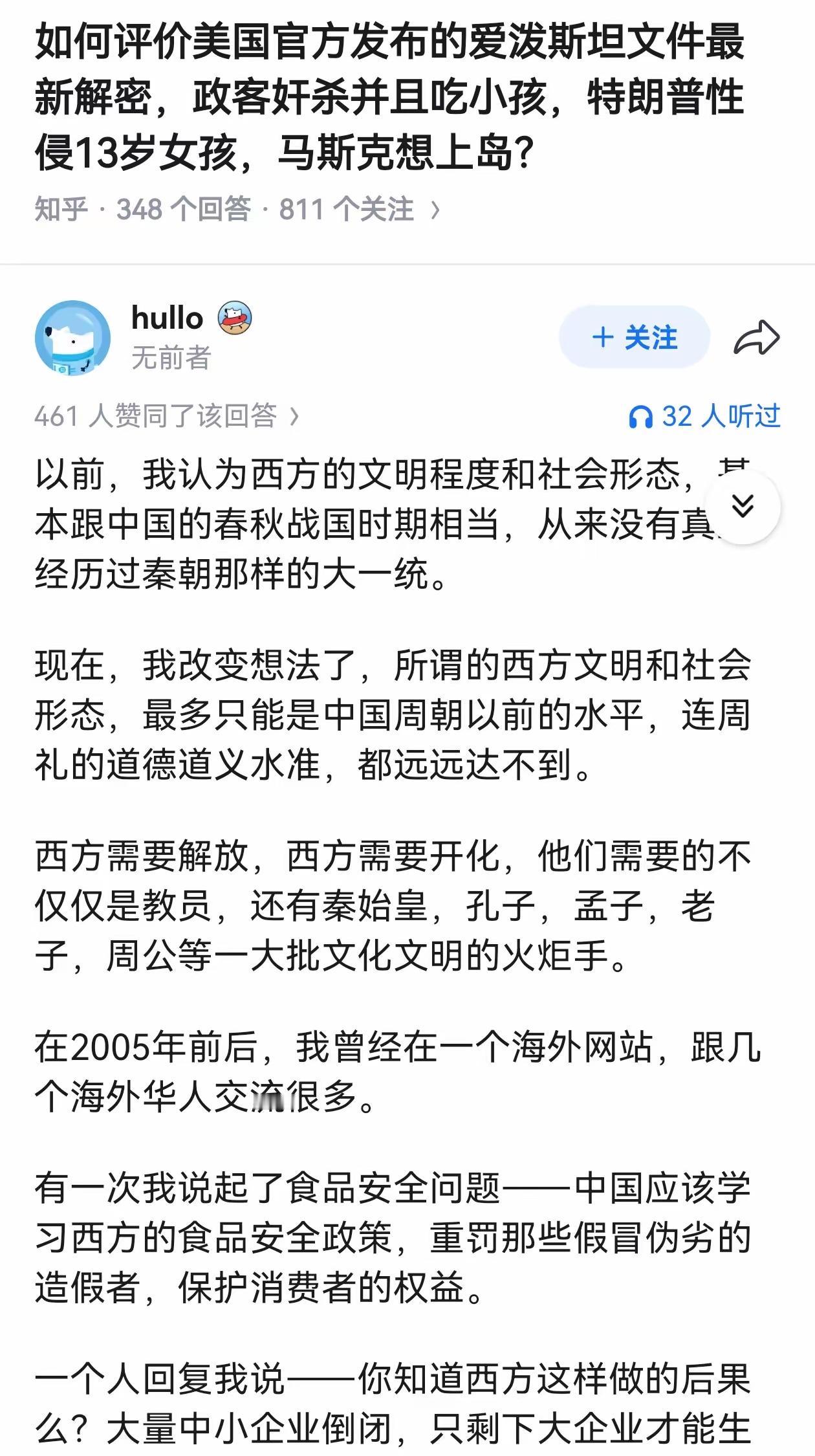815x1456 pixels.
Task: Tap the dog-with-lifebuoy badge beside hullo
Action: pyautogui.click(x=234, y=316)
